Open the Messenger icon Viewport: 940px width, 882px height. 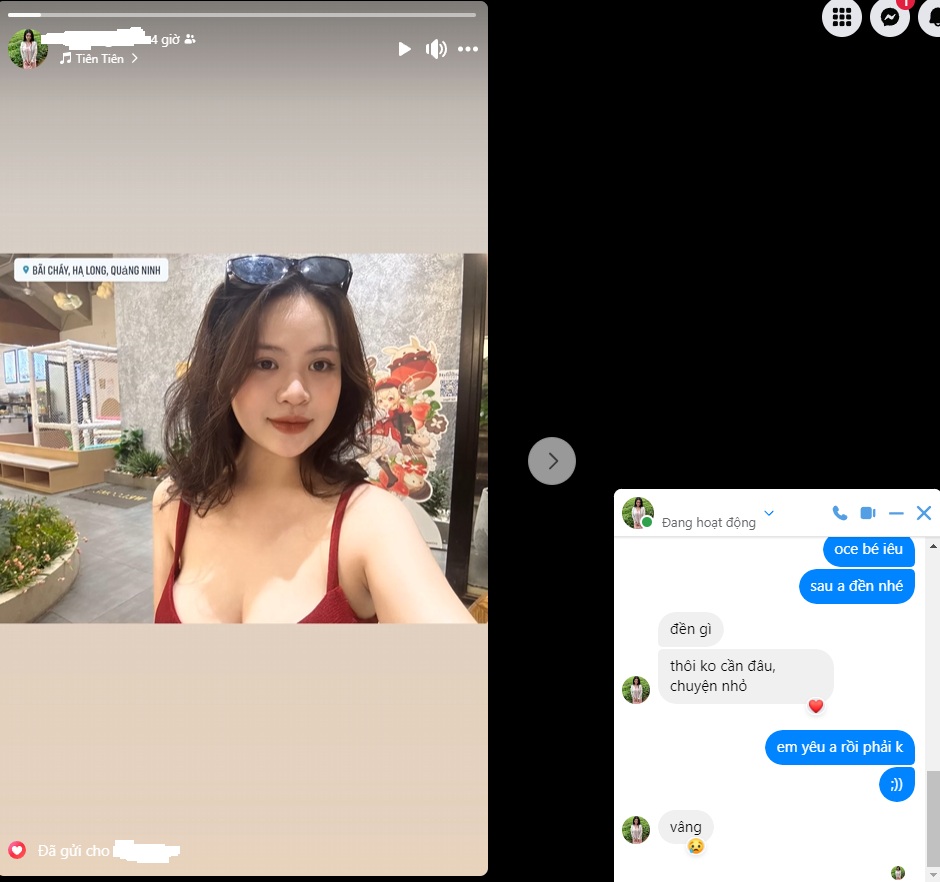(x=889, y=17)
